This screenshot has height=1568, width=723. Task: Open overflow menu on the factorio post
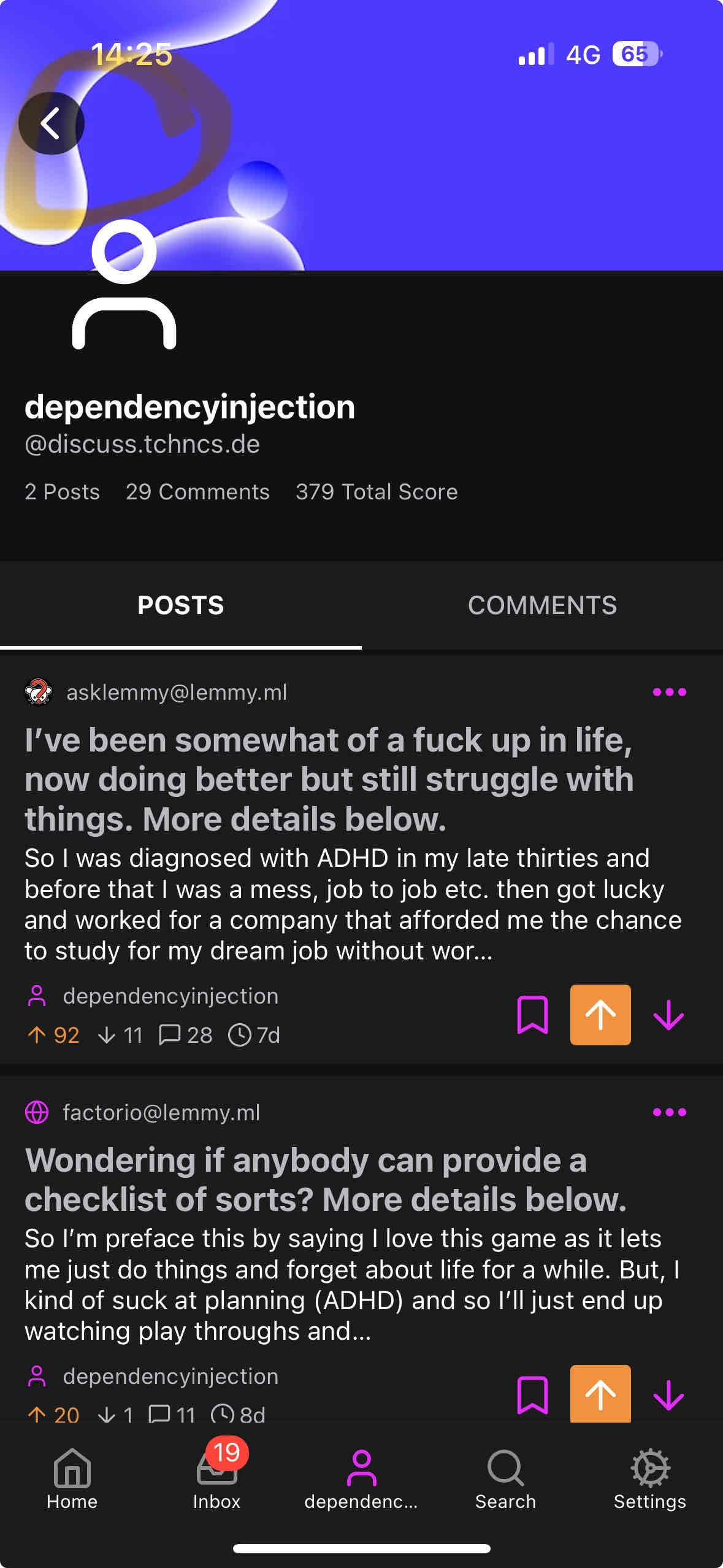pyautogui.click(x=669, y=1112)
